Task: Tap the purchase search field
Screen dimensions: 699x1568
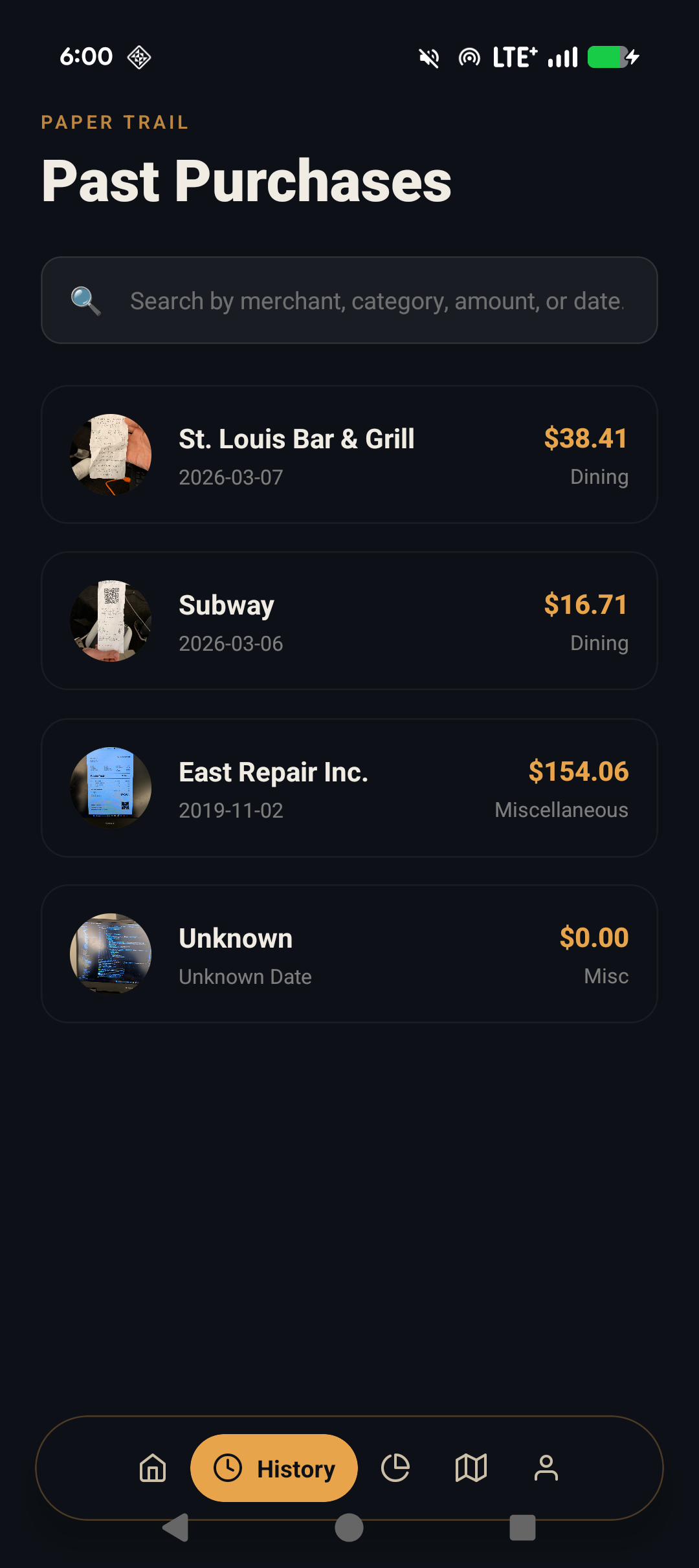Action: click(375, 301)
